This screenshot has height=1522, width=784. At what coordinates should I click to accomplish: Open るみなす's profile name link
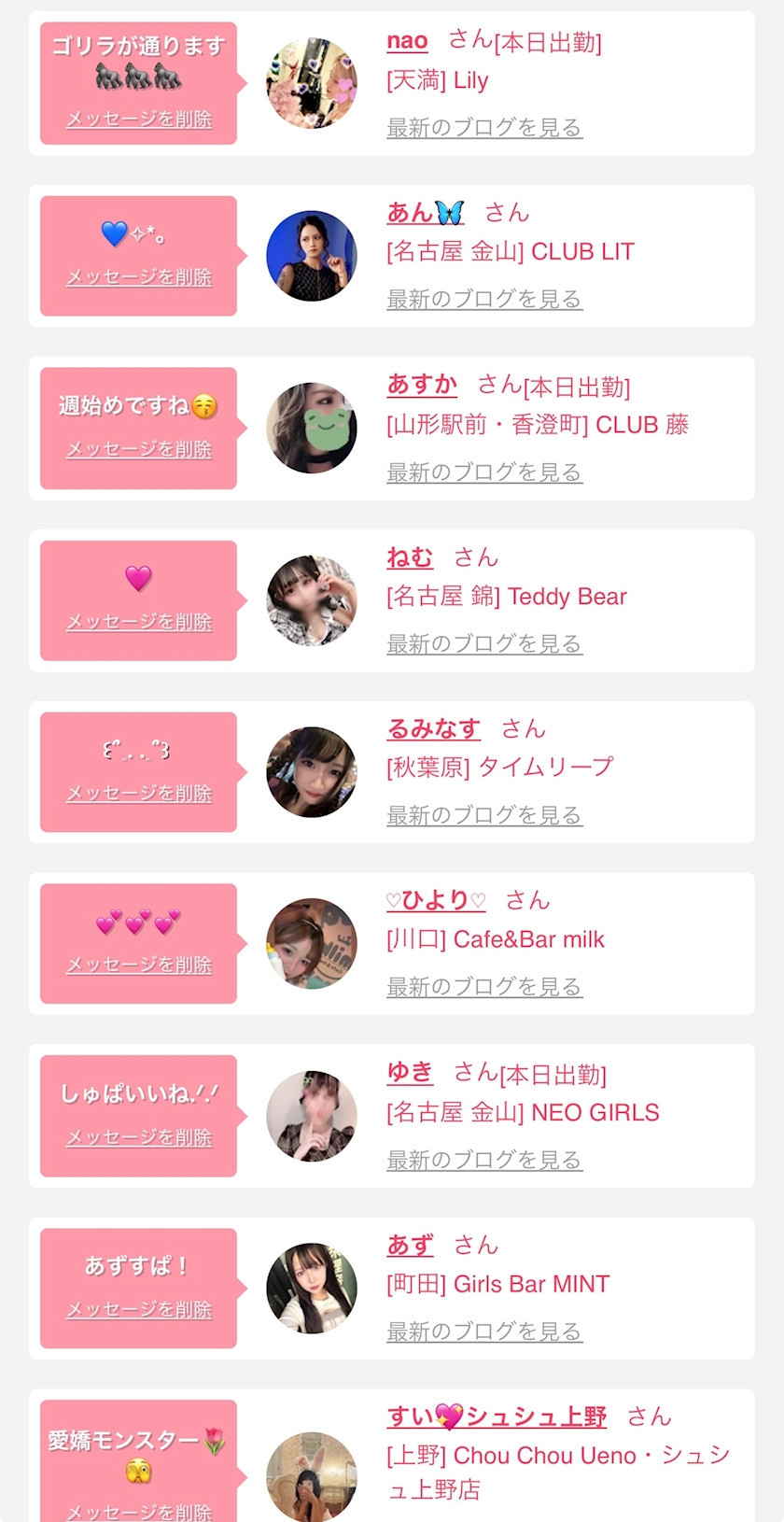point(433,728)
